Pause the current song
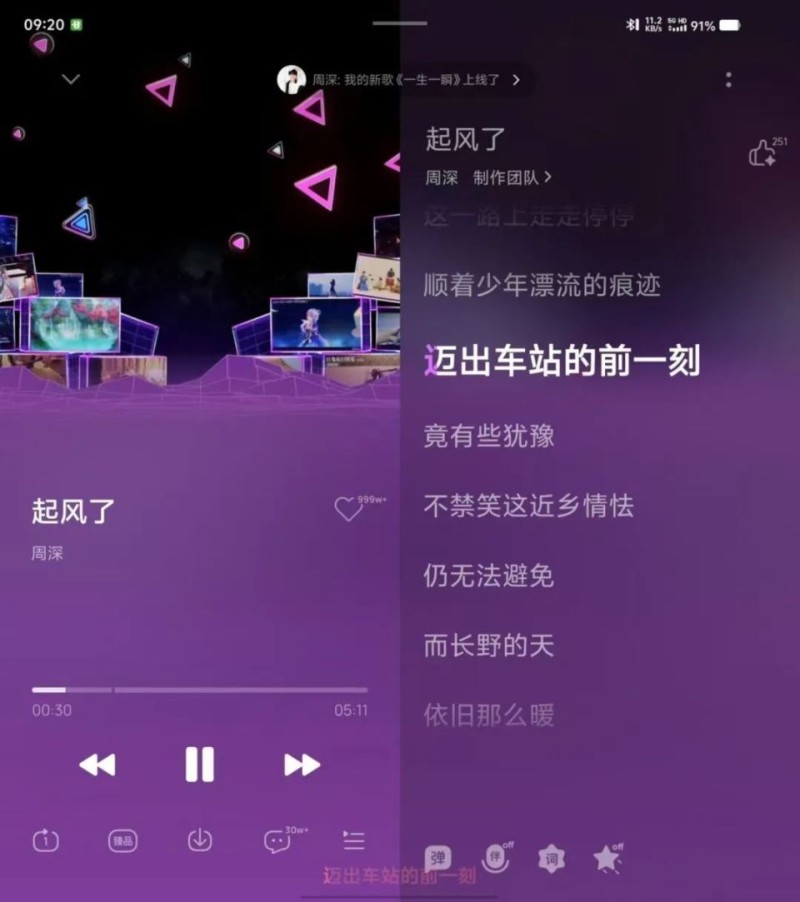The width and height of the screenshot is (800, 902). tap(199, 765)
